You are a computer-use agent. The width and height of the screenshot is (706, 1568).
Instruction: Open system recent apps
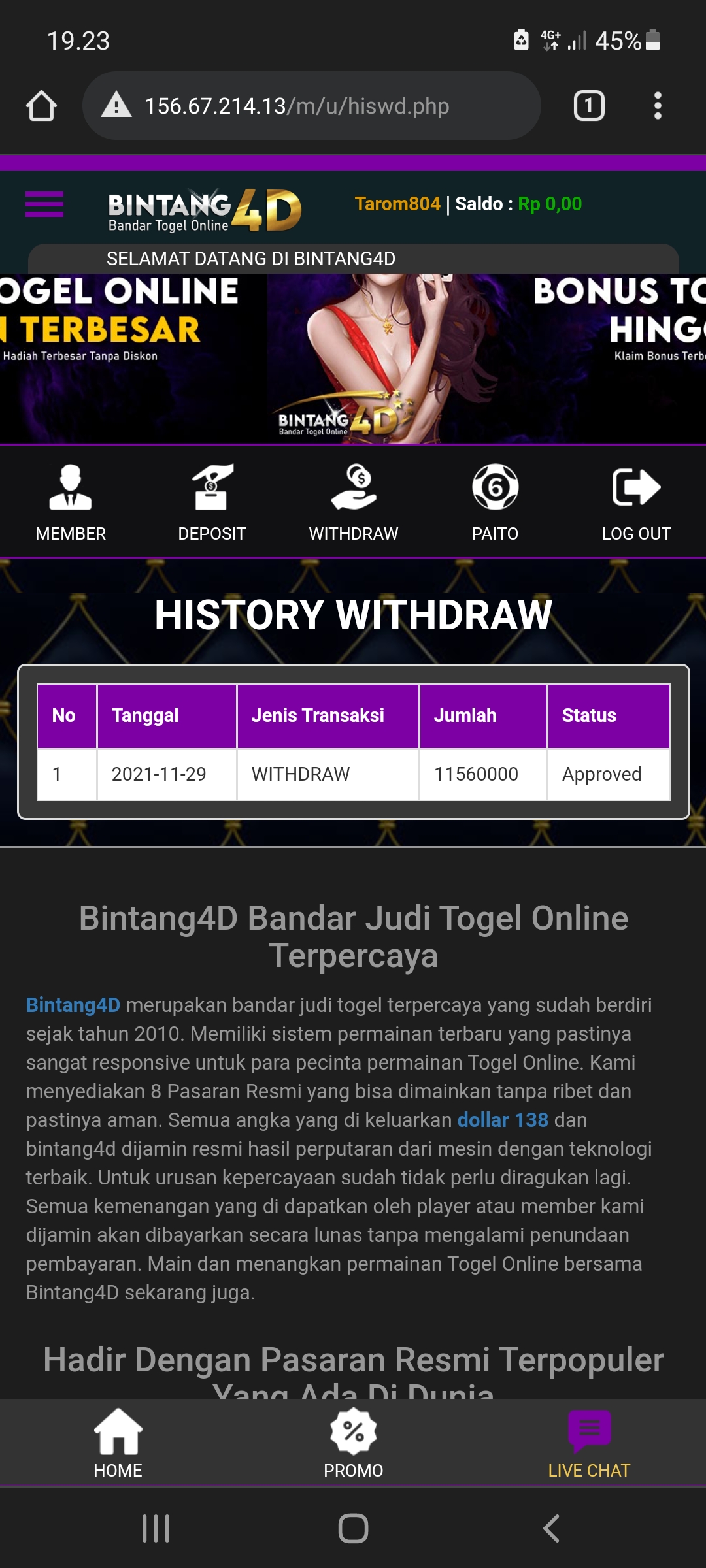click(156, 1529)
